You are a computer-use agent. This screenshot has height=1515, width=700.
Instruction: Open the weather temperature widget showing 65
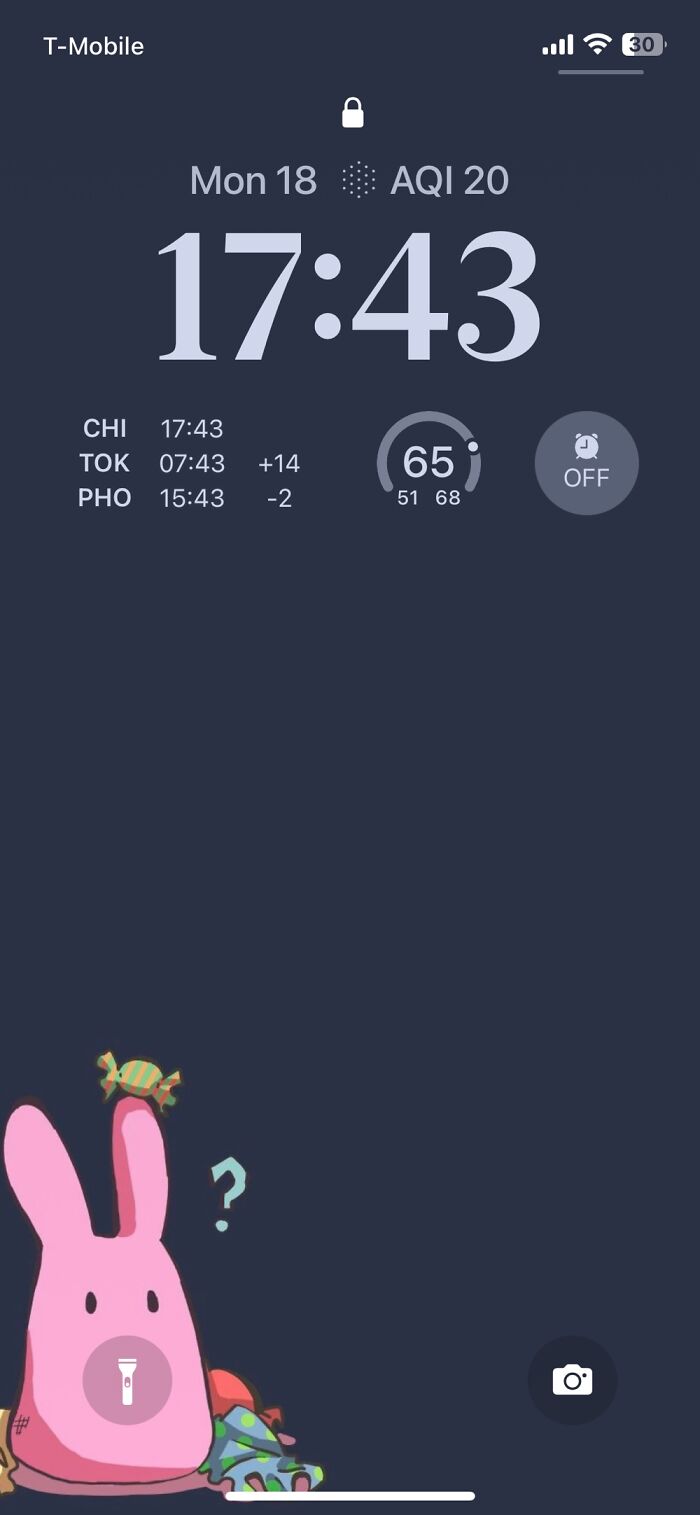point(429,463)
